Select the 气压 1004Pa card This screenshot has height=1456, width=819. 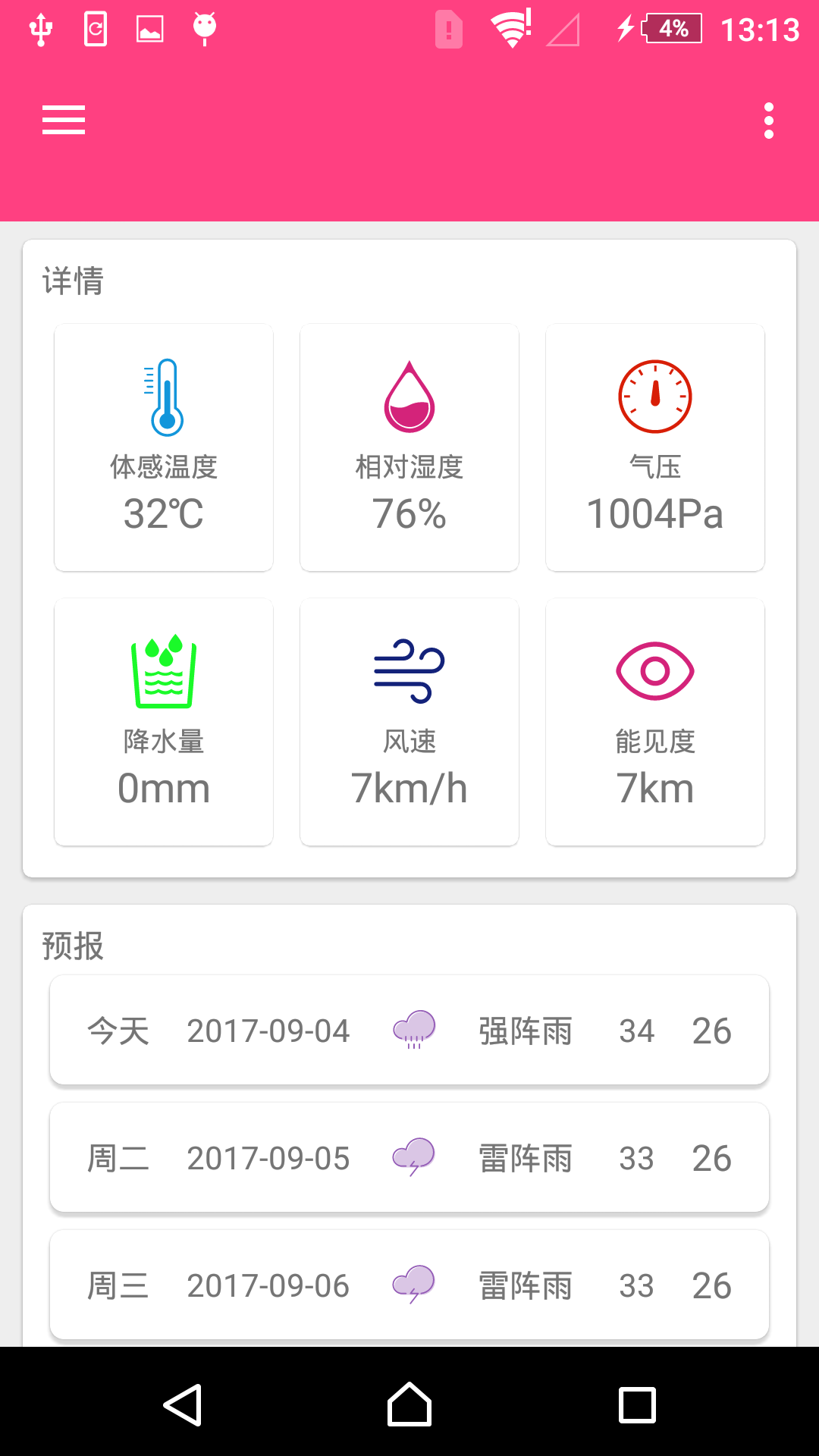pyautogui.click(x=655, y=447)
